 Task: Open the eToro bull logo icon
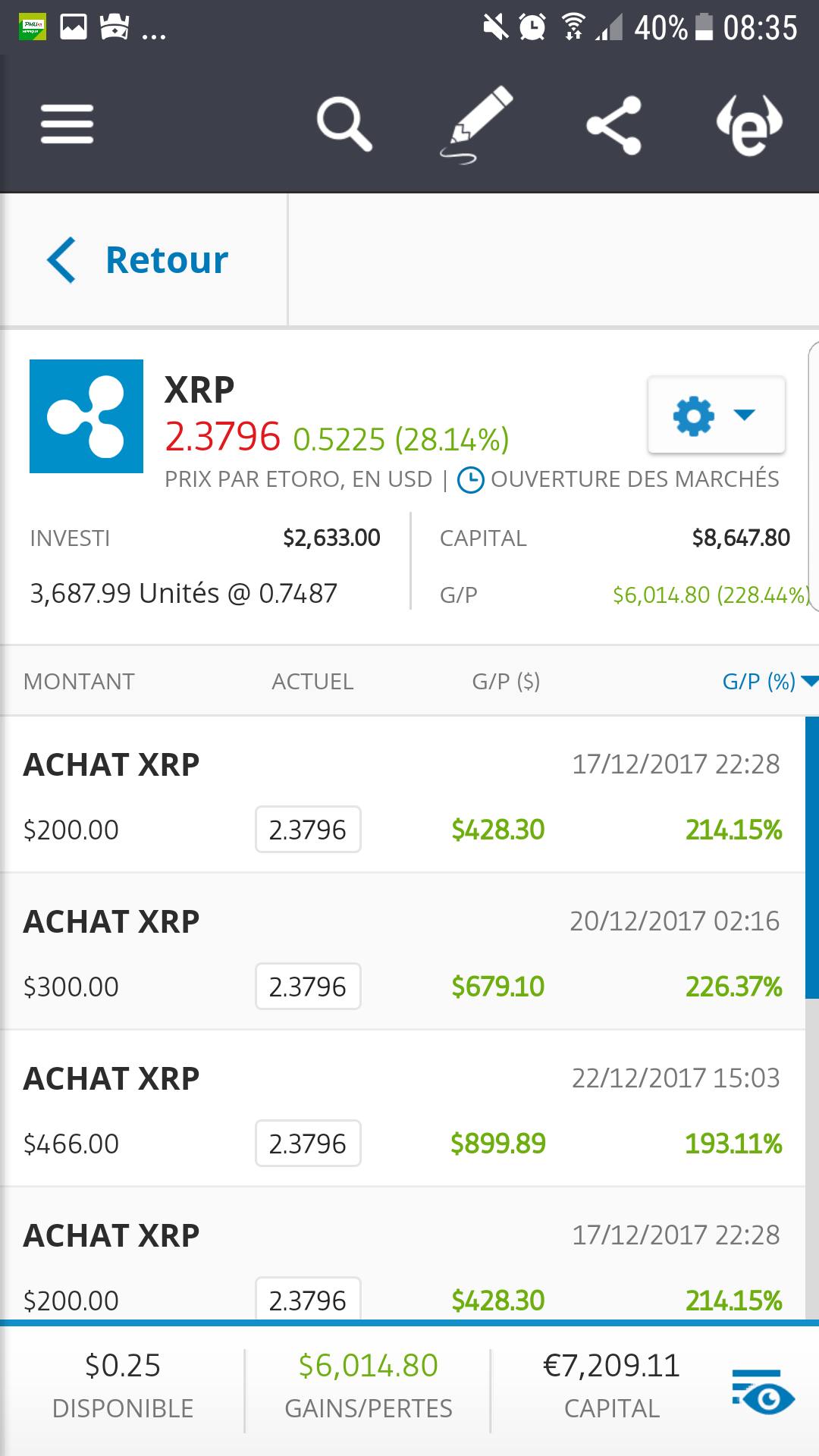[x=749, y=125]
